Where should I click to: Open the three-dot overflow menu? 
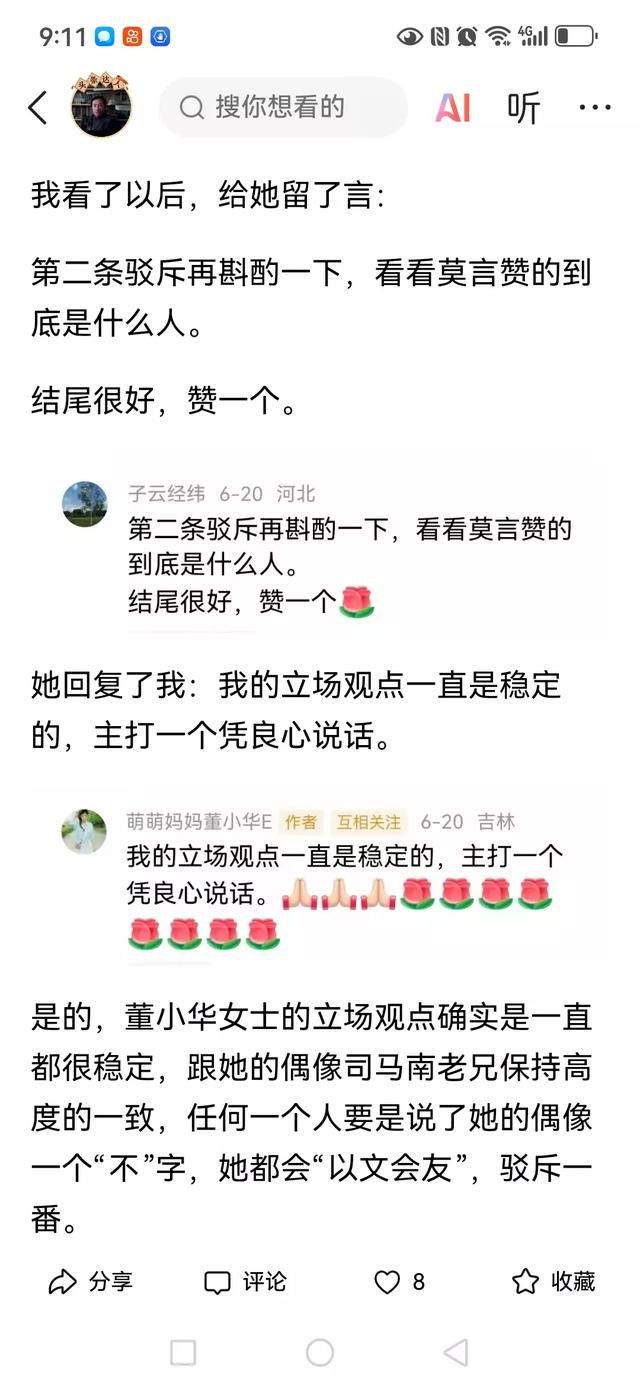point(595,107)
